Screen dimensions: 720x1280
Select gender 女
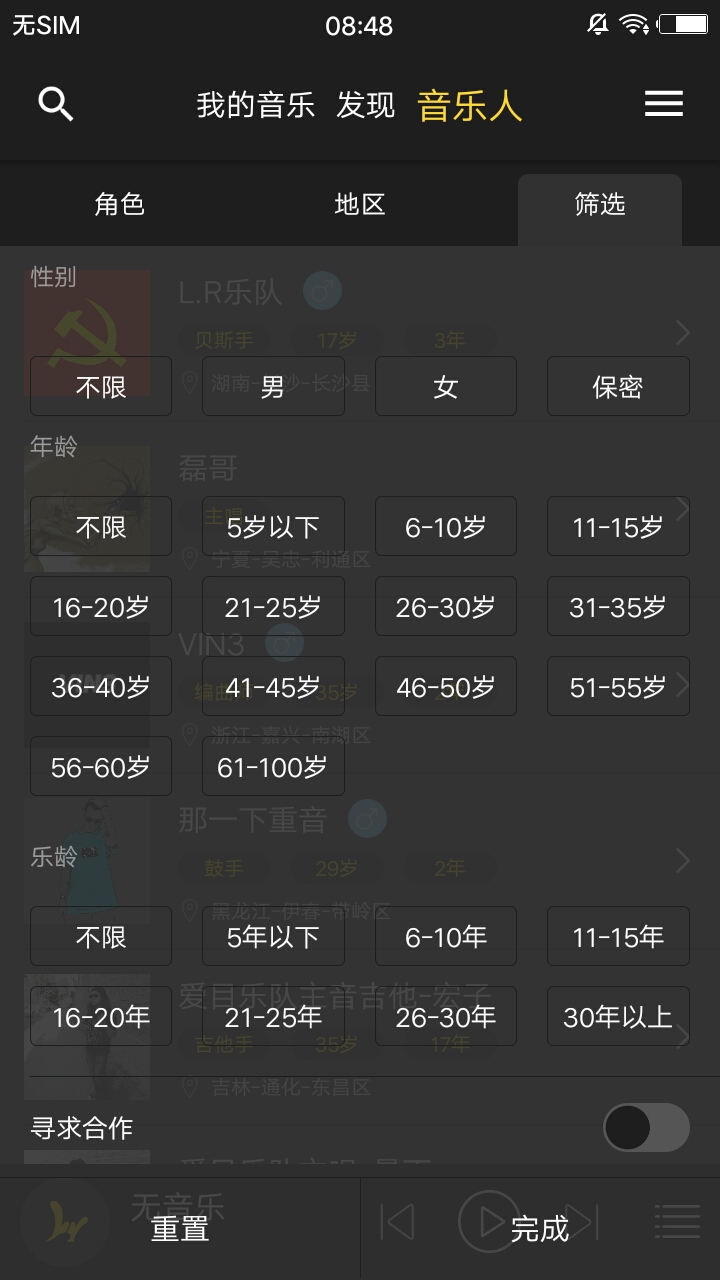(x=446, y=386)
